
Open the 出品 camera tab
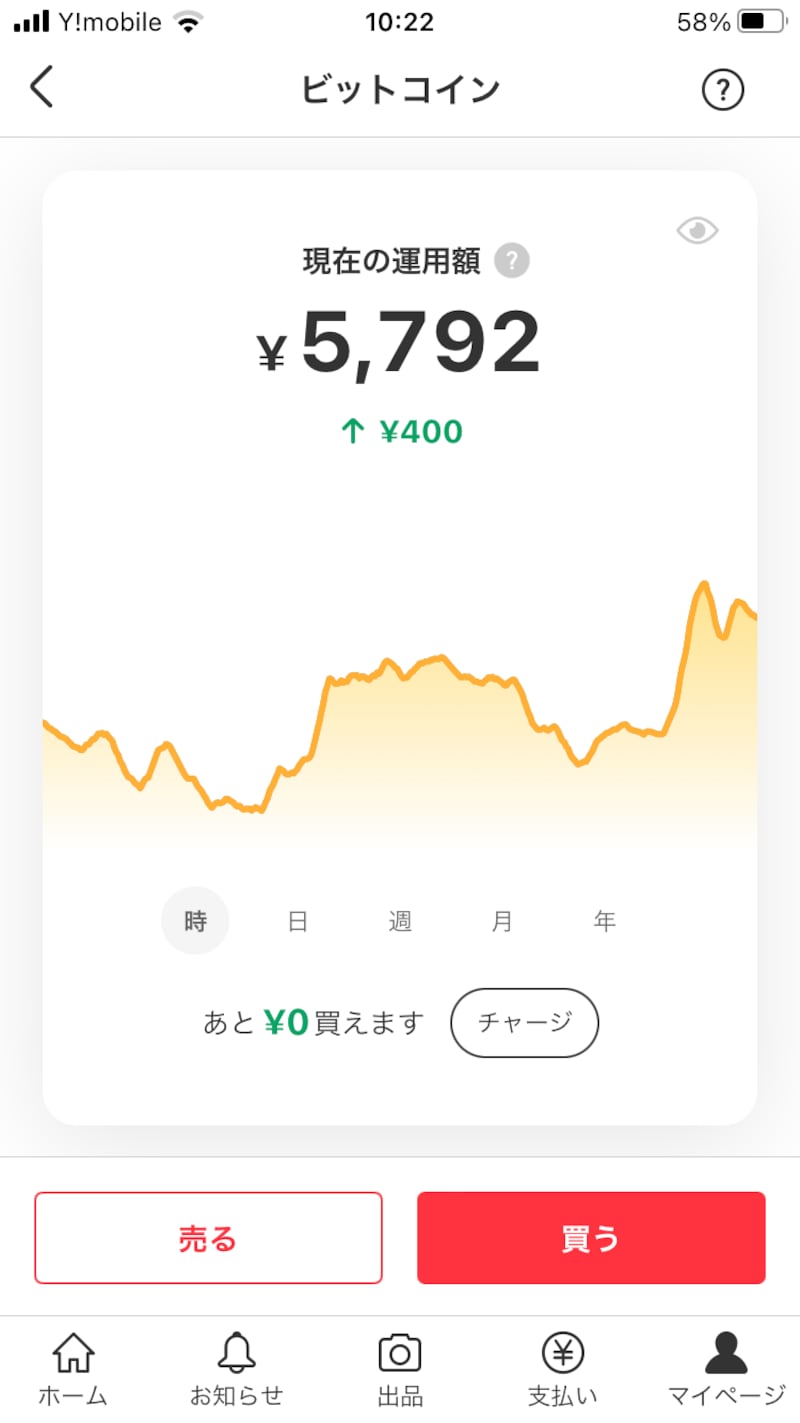400,1369
